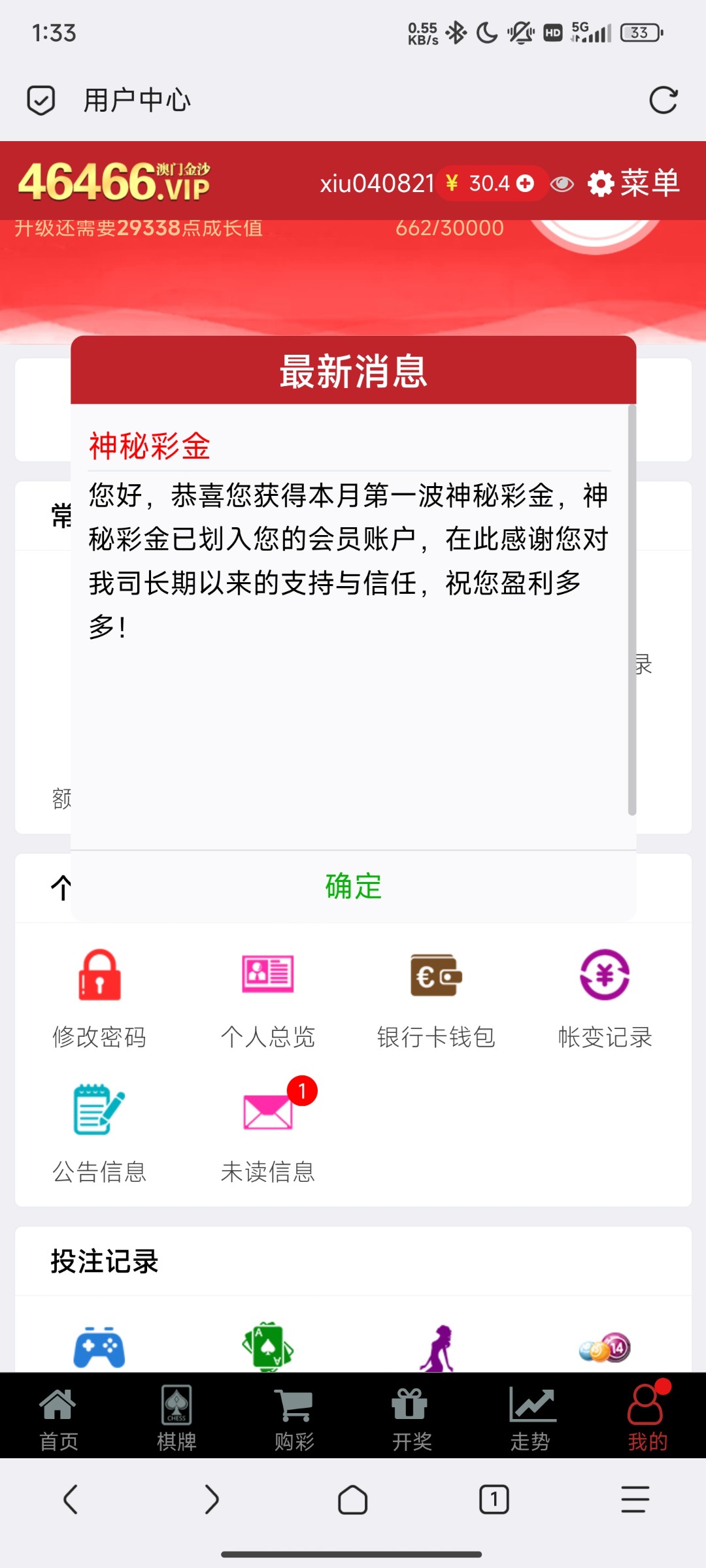Confirm the 最新消息 dialog with 确定

click(x=353, y=886)
